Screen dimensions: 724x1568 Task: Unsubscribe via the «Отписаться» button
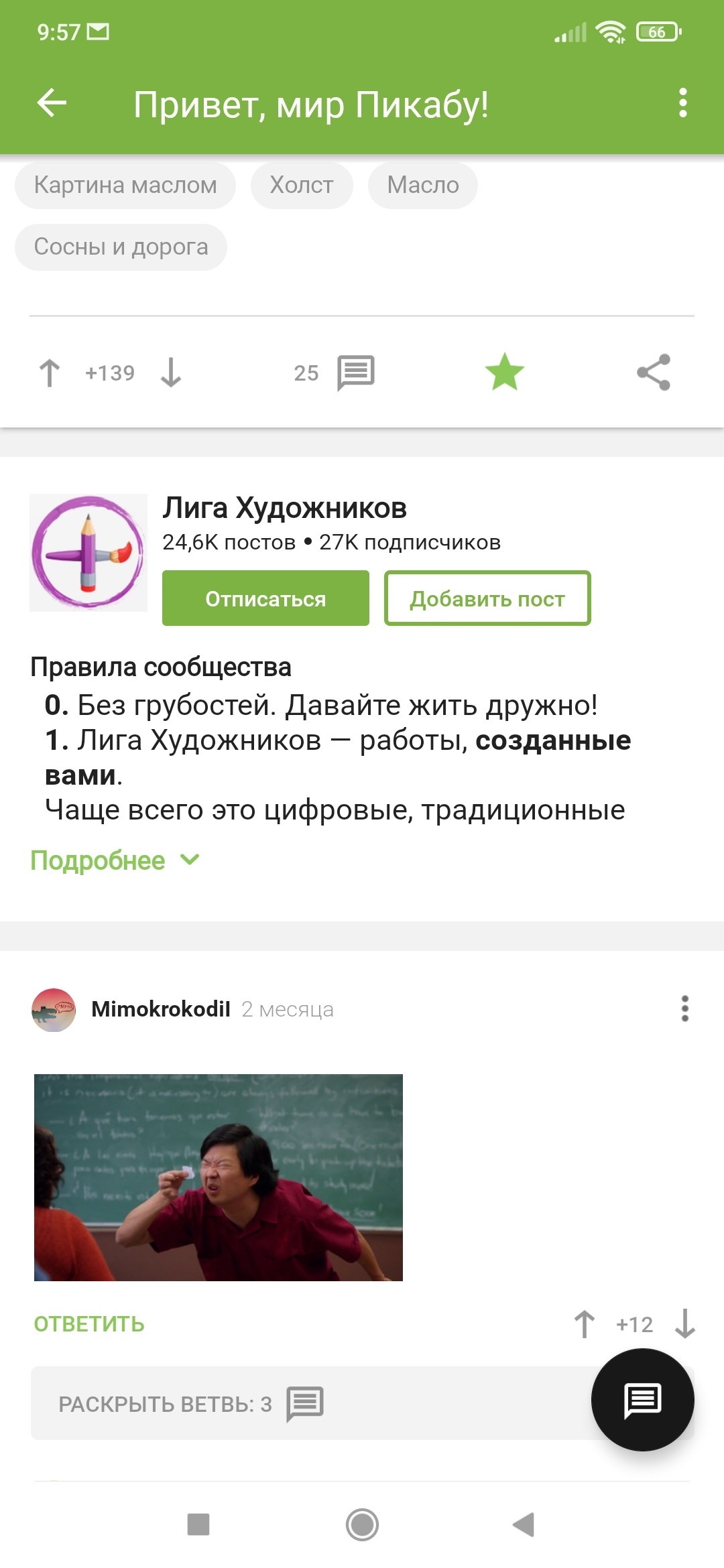tap(265, 598)
